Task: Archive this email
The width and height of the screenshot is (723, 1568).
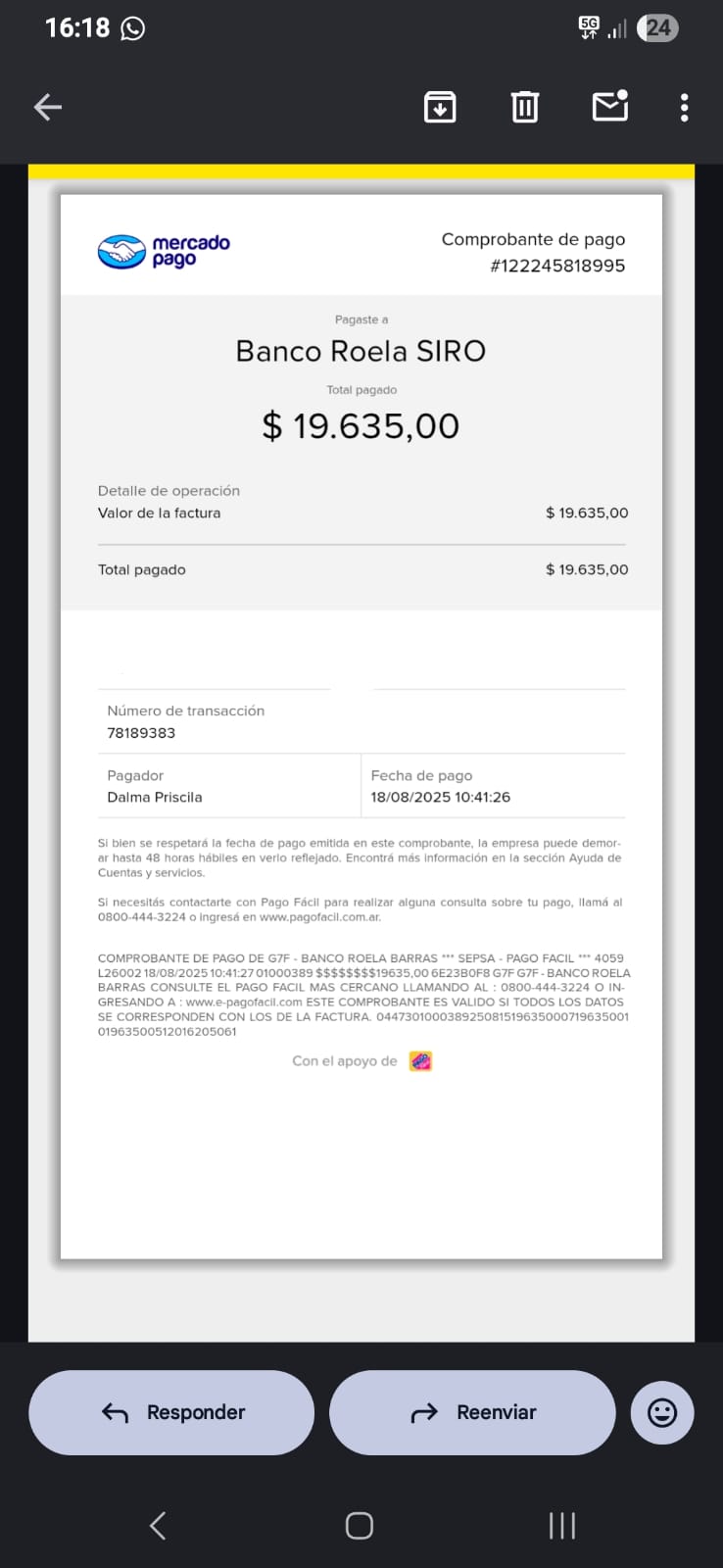Action: [440, 107]
